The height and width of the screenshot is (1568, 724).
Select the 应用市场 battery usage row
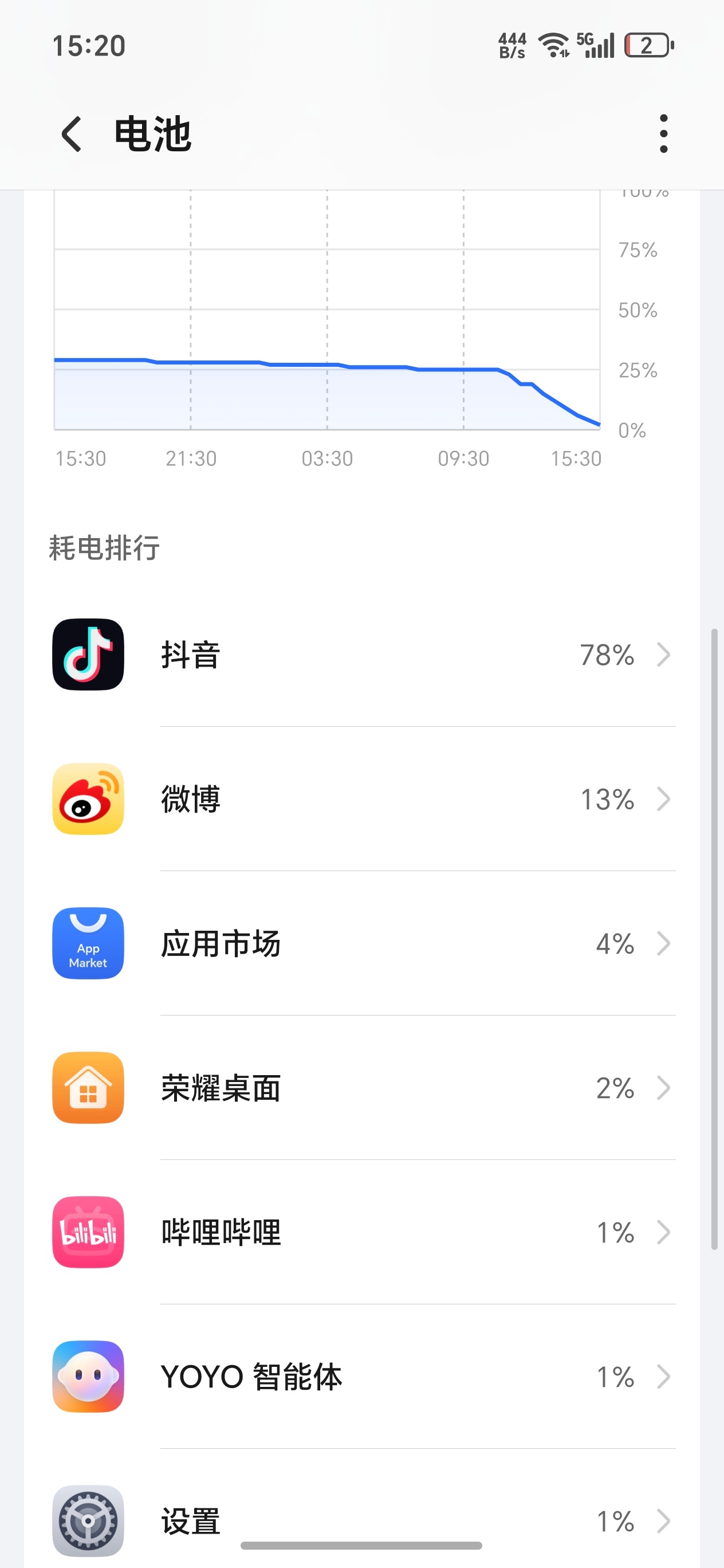point(362,943)
